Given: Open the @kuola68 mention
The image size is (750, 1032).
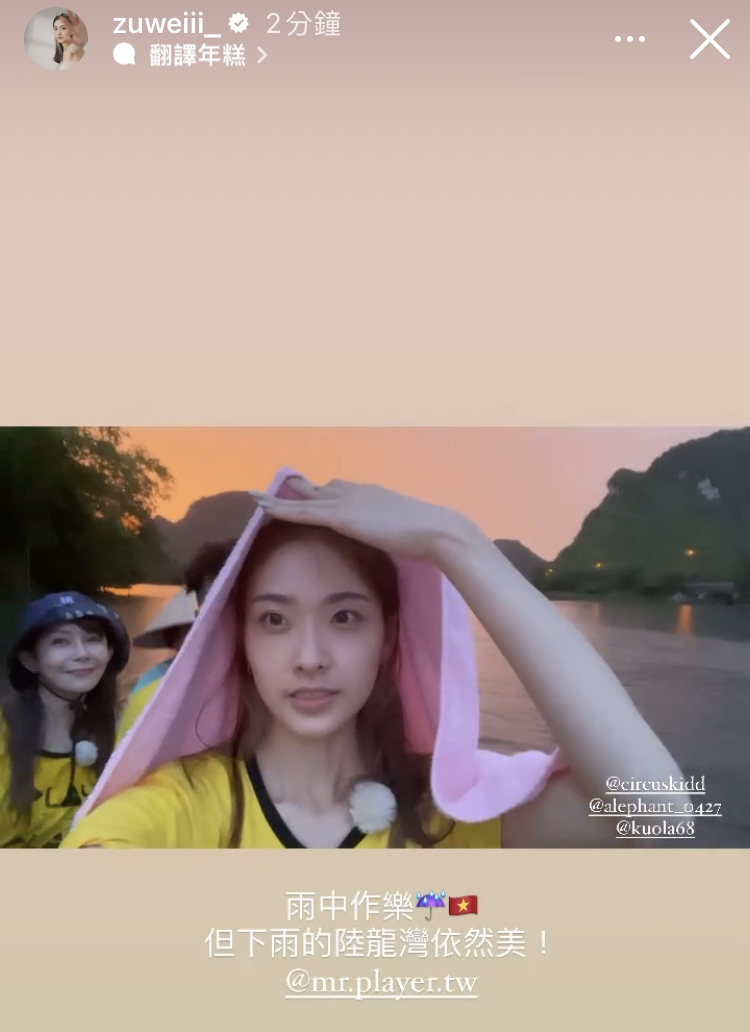Looking at the screenshot, I should point(654,828).
